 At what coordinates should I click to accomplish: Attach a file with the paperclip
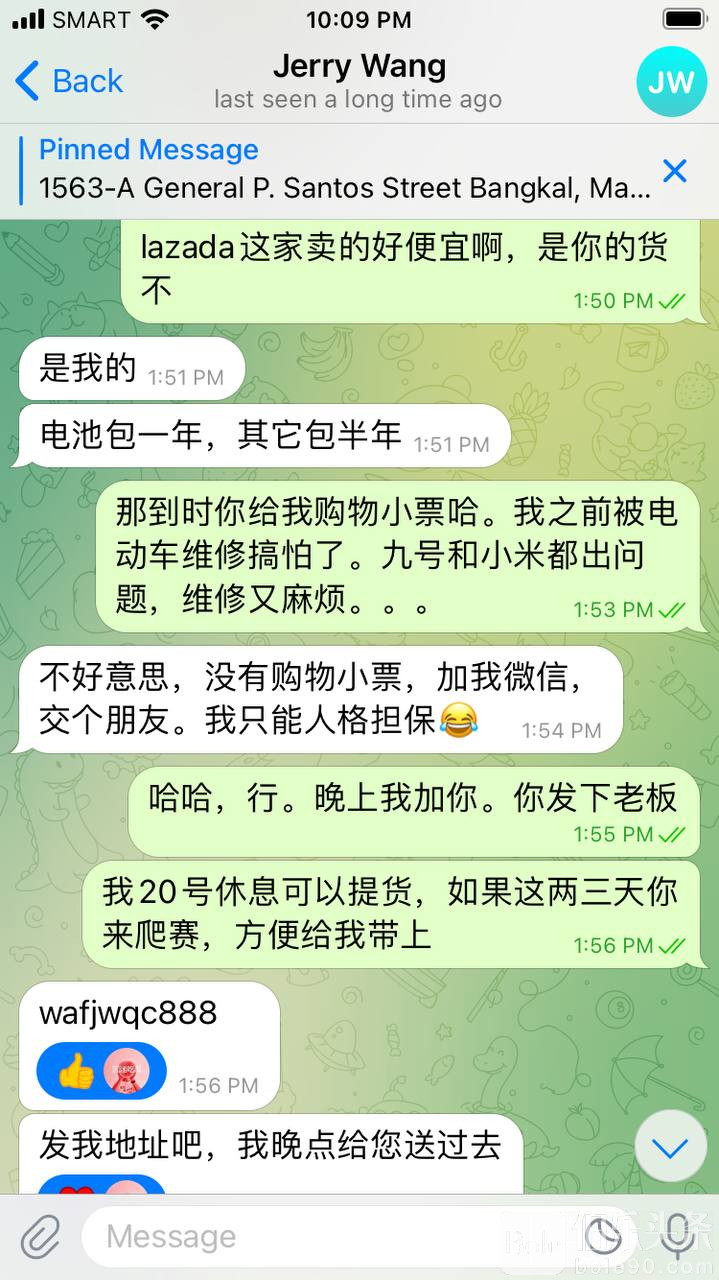(41, 1238)
